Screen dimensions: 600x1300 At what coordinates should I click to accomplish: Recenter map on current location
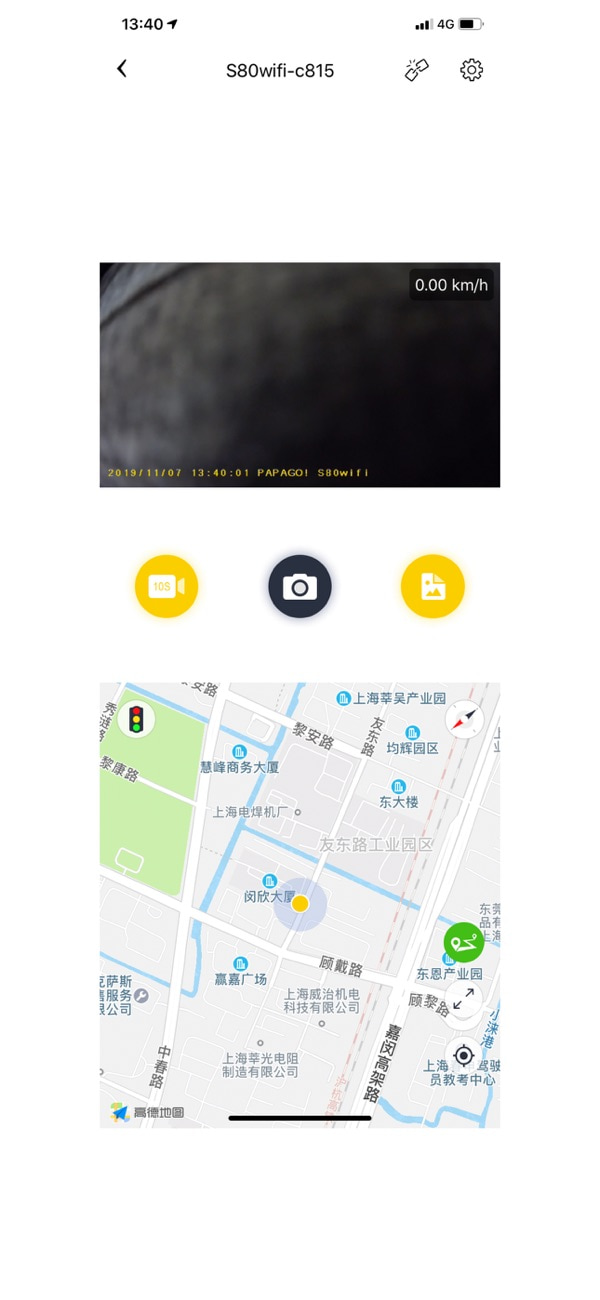[x=464, y=1055]
